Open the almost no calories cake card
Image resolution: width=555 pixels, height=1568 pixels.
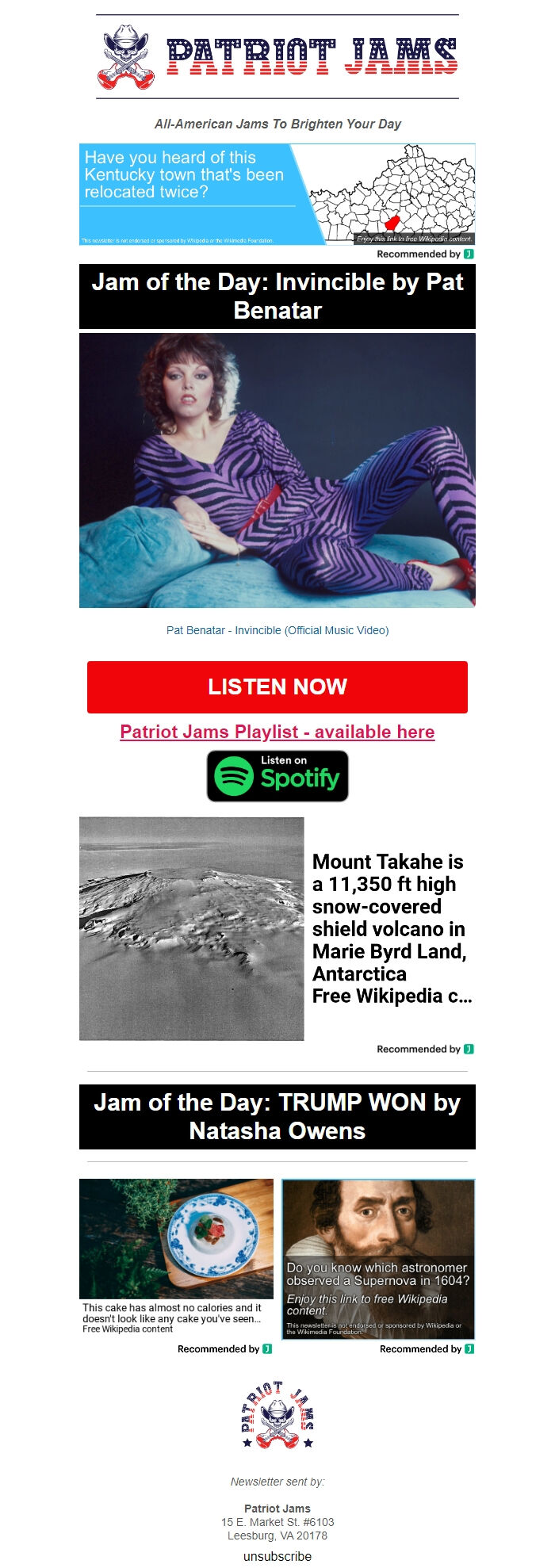(176, 1254)
